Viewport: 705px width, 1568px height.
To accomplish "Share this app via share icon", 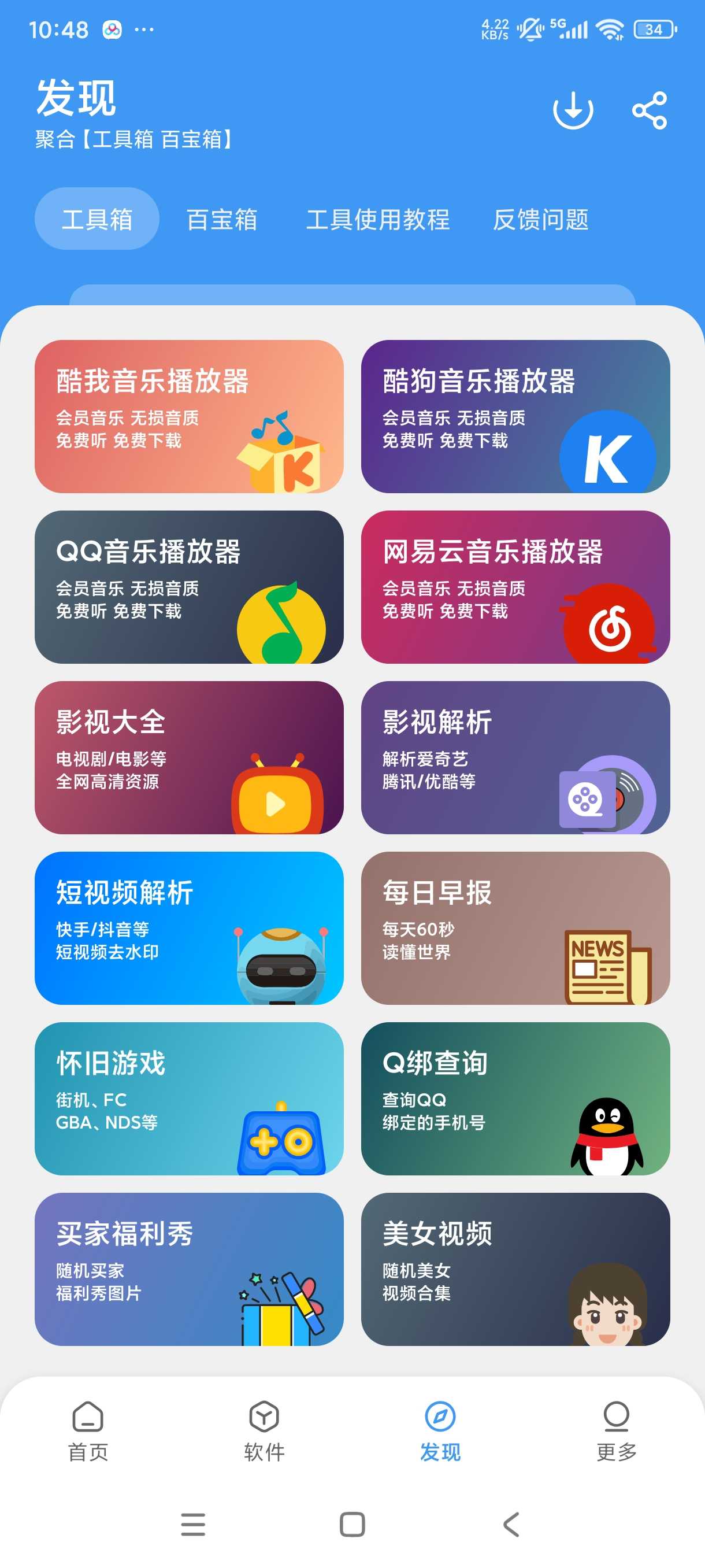I will [649, 110].
